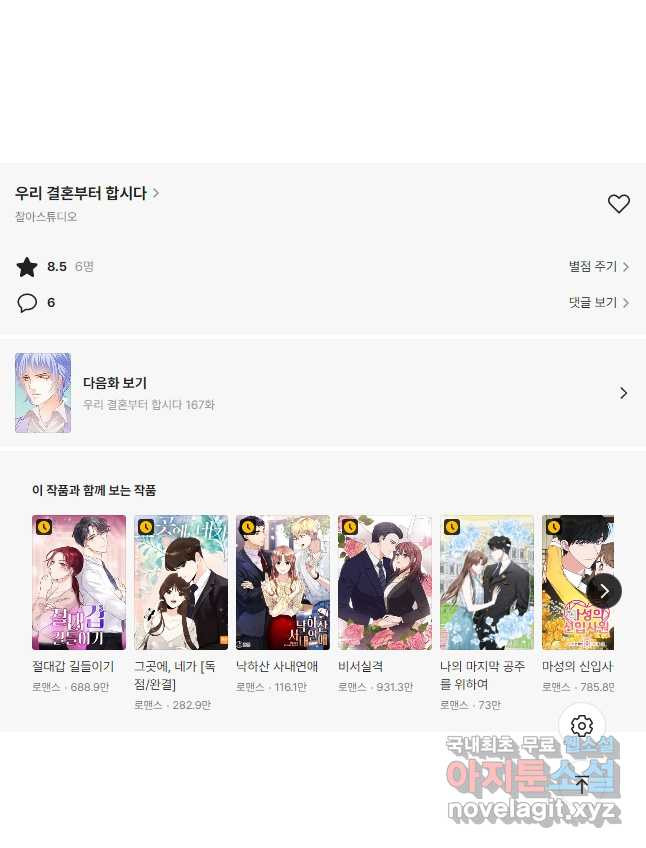This screenshot has height=848, width=646.
Task: Like this series with the heart icon
Action: click(619, 204)
